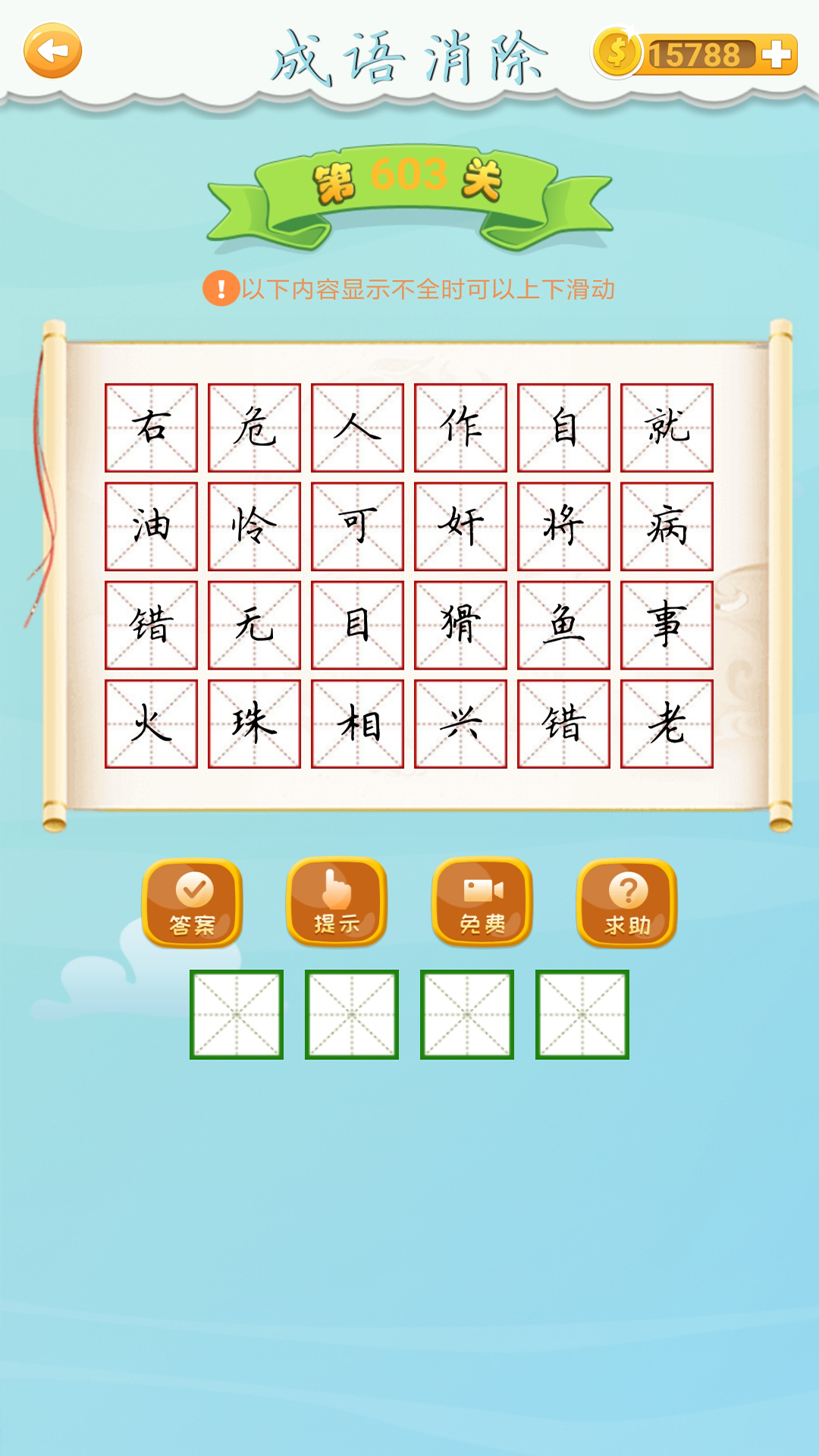This screenshot has height=1456, width=819.
Task: Tap the character 事
Action: 667,625
